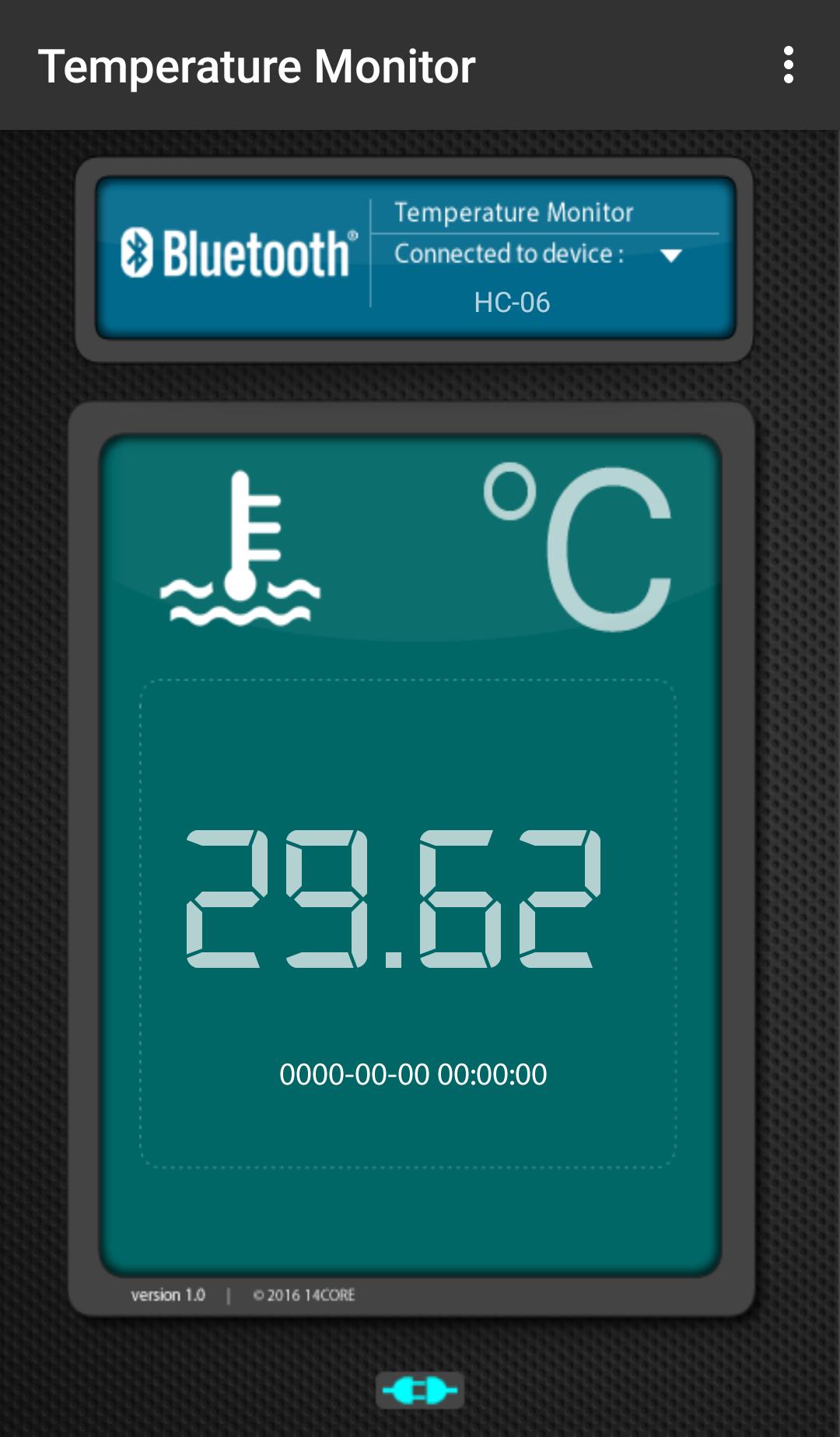Click the Temperature Monitor title
Viewport: 840px width, 1437px height.
coord(257,67)
